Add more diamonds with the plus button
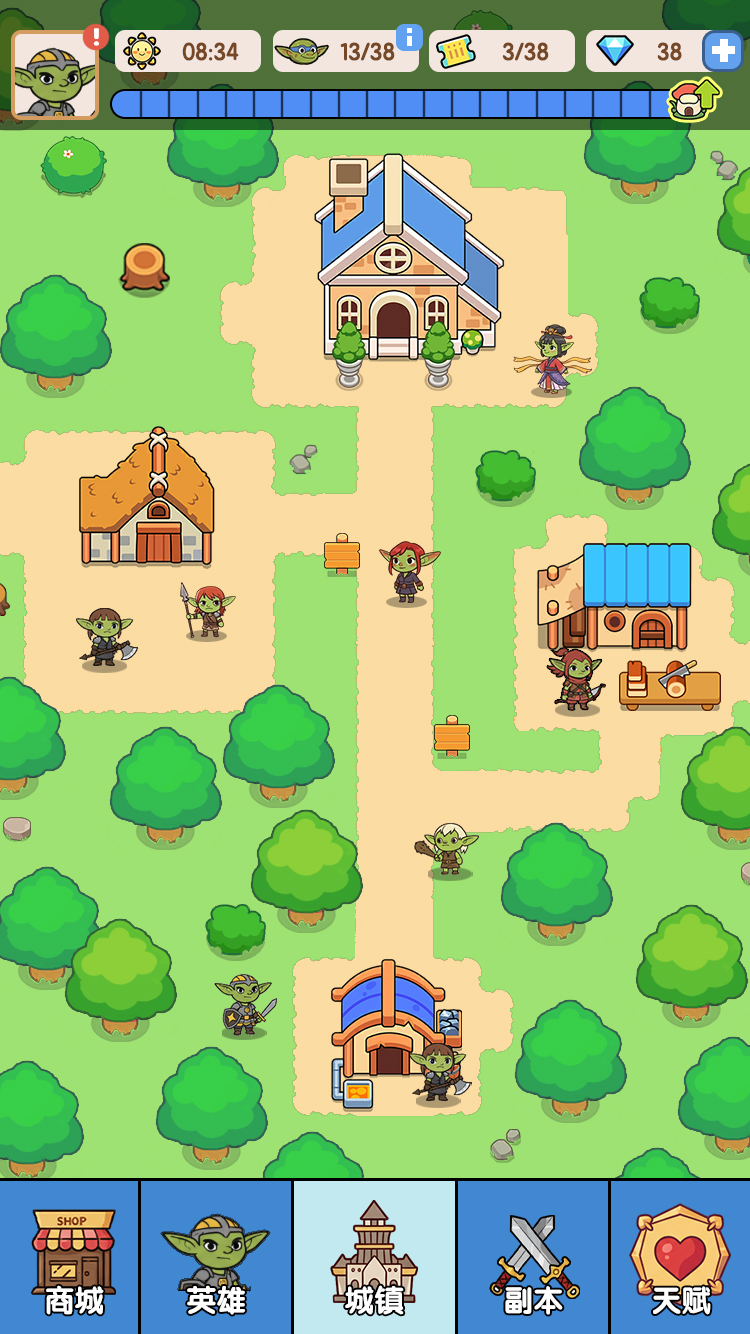The height and width of the screenshot is (1334, 750). coord(722,51)
